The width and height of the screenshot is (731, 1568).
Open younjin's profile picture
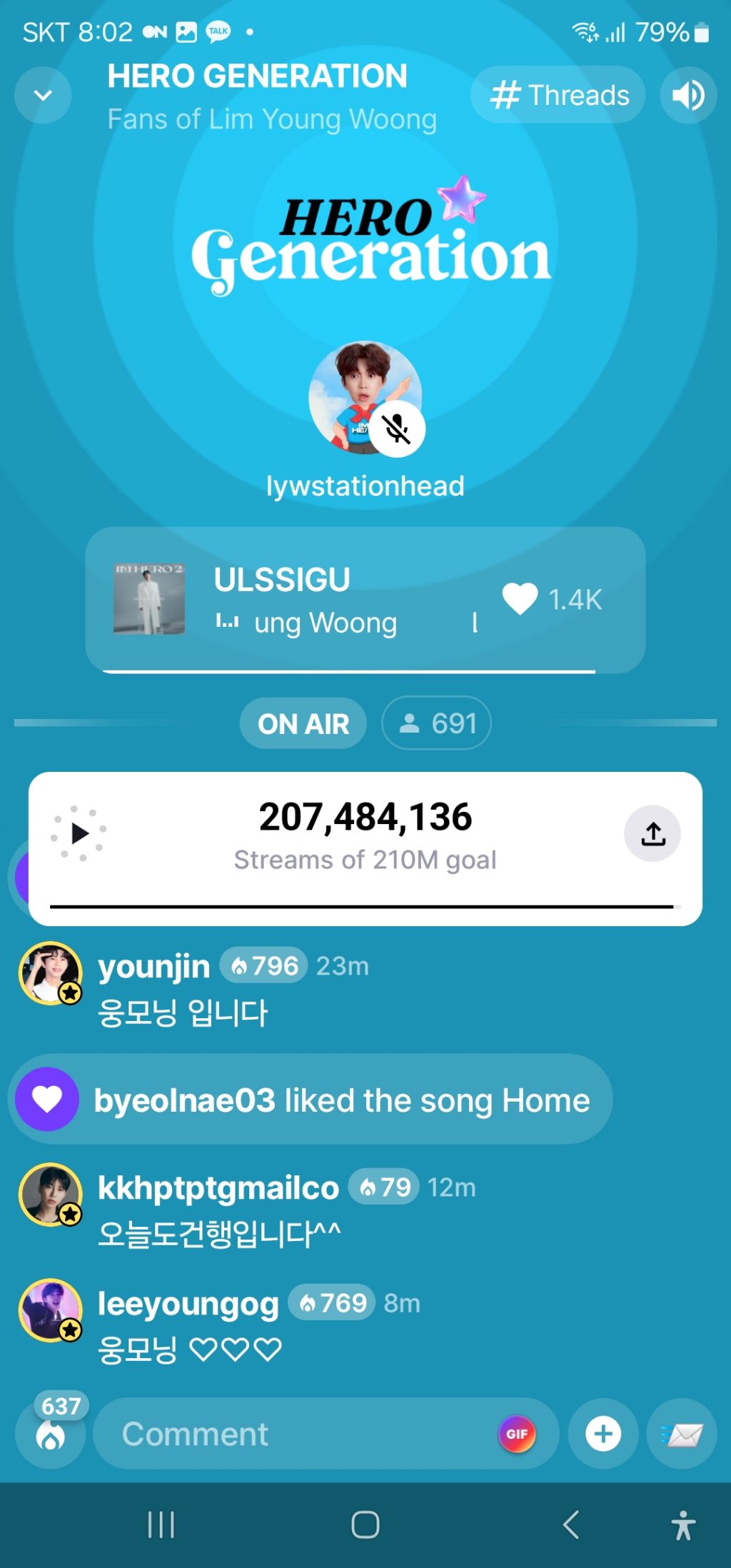pyautogui.click(x=50, y=973)
